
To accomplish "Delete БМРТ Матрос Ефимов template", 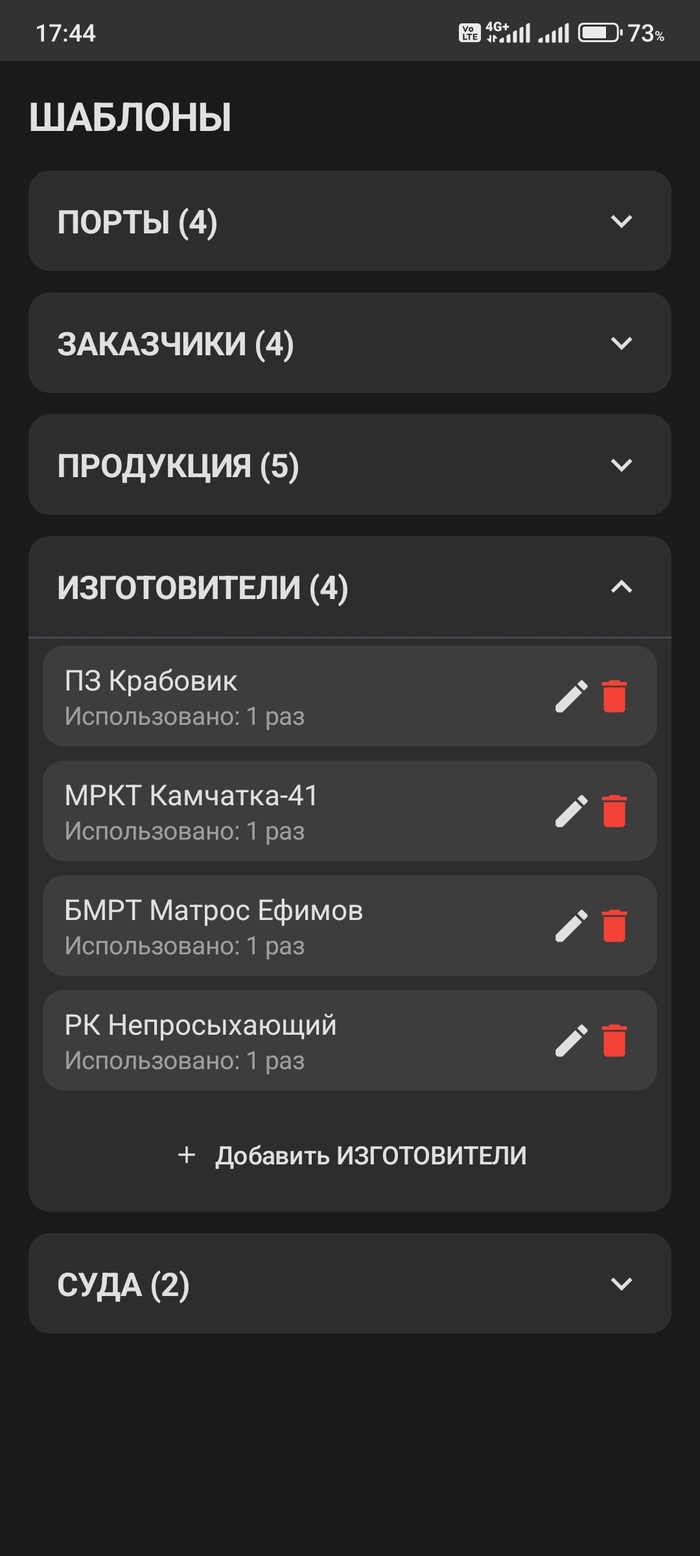I will pyautogui.click(x=614, y=926).
